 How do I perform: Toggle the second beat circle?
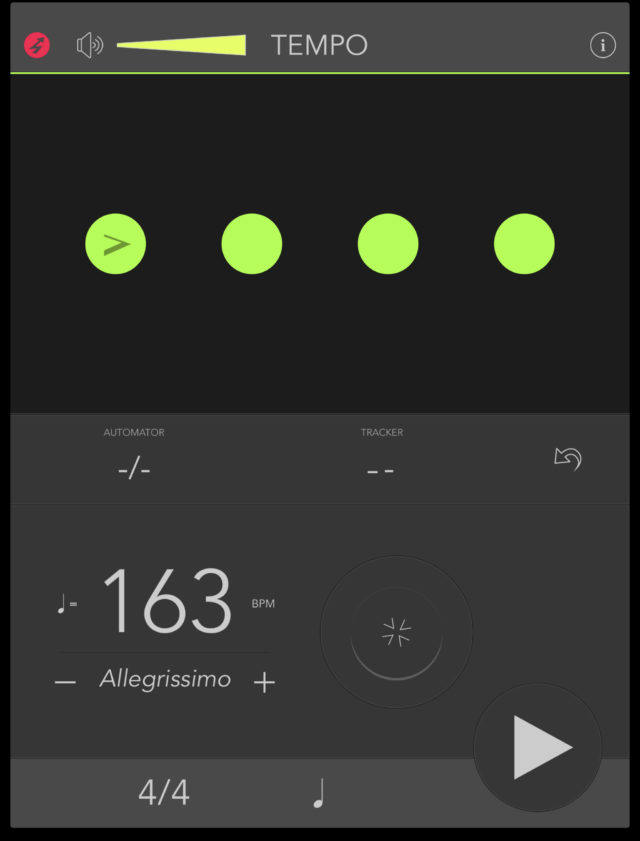pos(252,244)
